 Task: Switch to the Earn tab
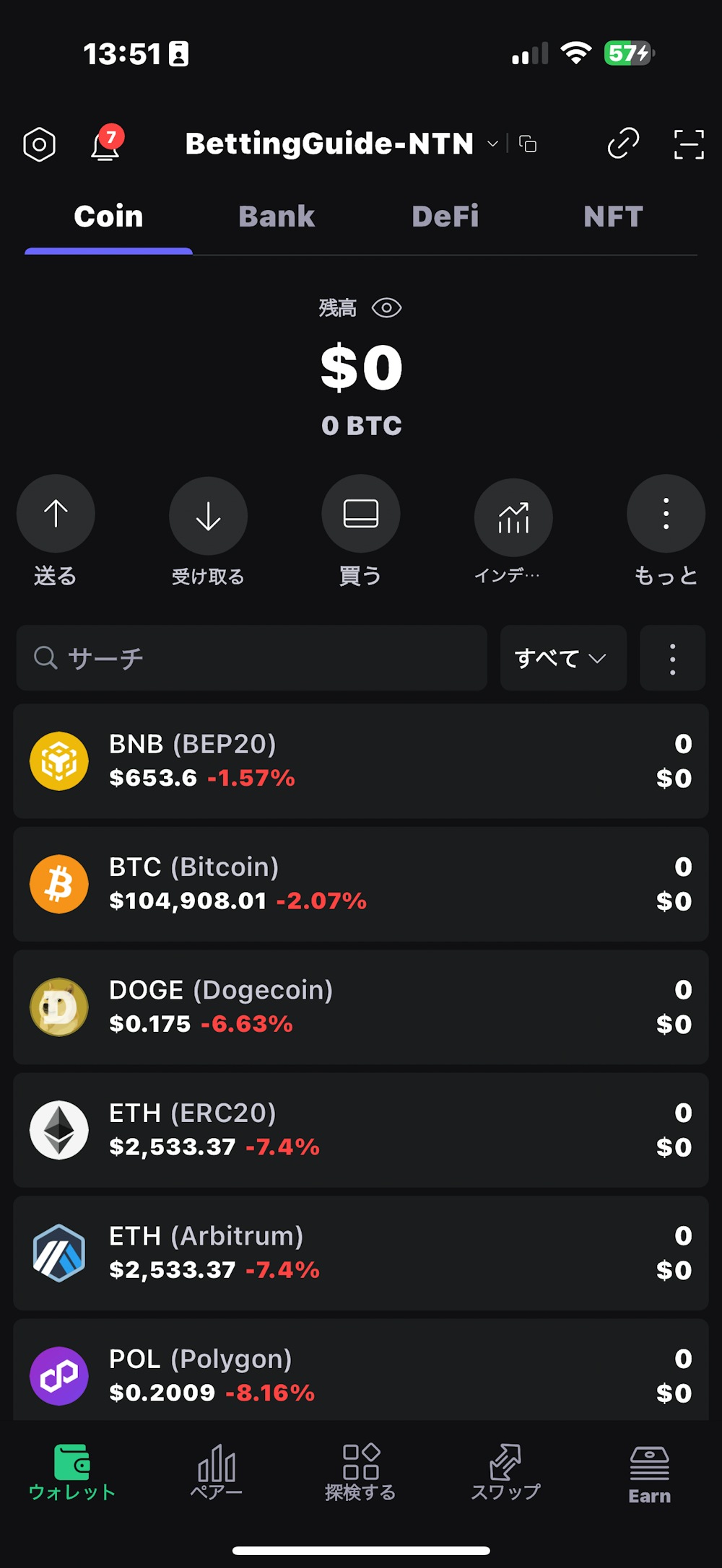pyautogui.click(x=649, y=1476)
